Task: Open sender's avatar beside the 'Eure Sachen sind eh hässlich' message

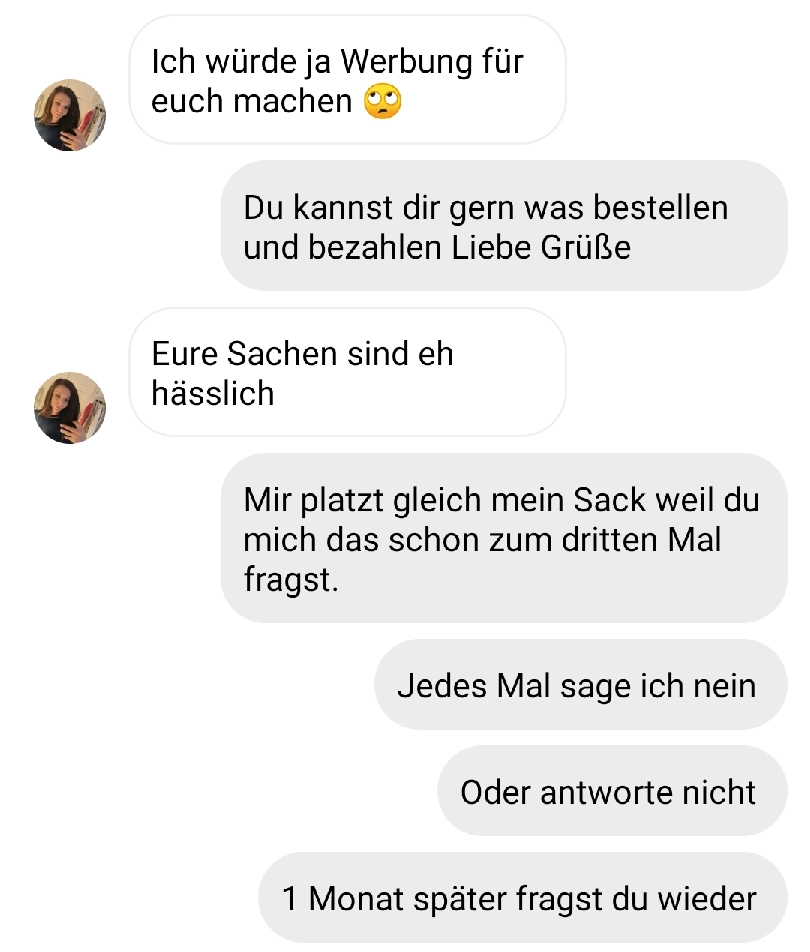Action: click(70, 408)
